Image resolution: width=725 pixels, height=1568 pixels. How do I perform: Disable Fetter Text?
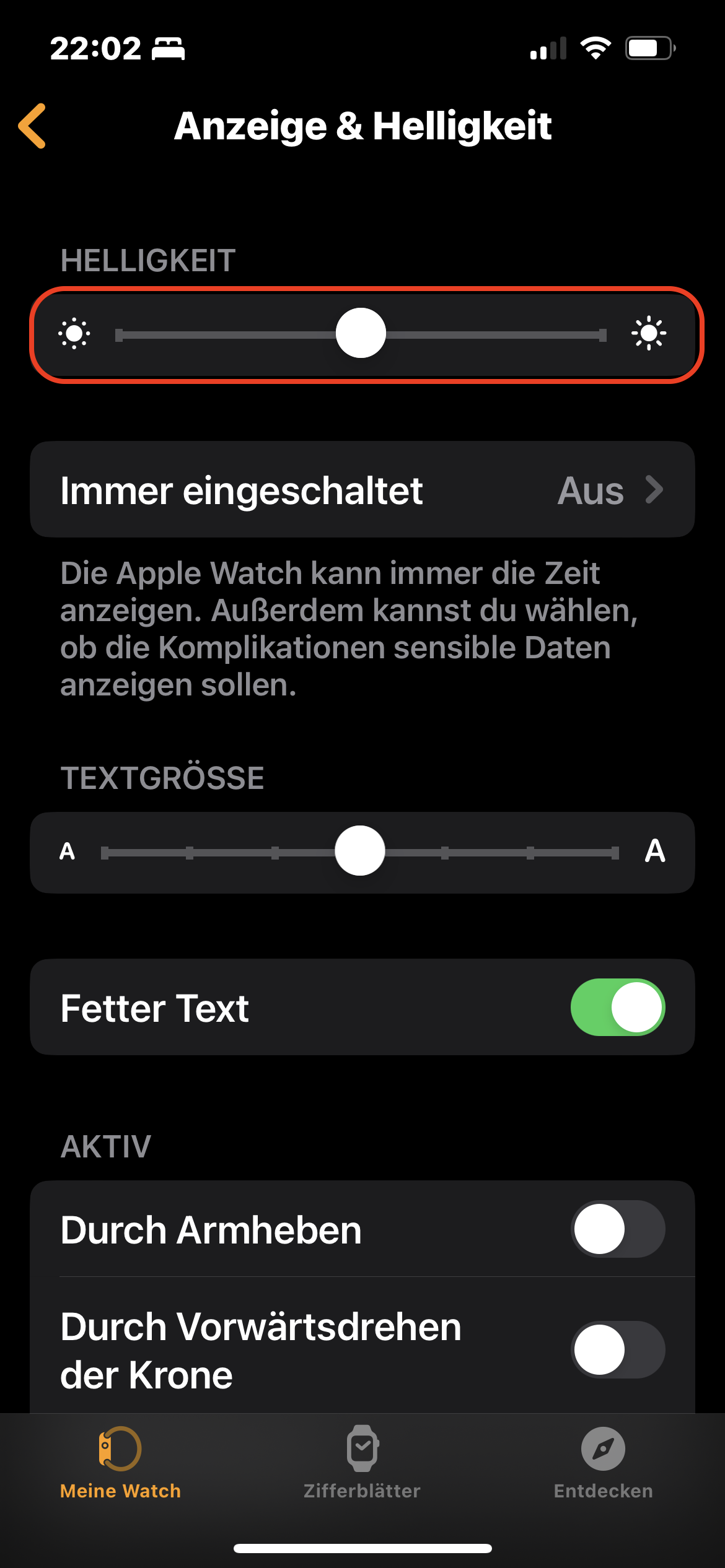click(617, 1008)
